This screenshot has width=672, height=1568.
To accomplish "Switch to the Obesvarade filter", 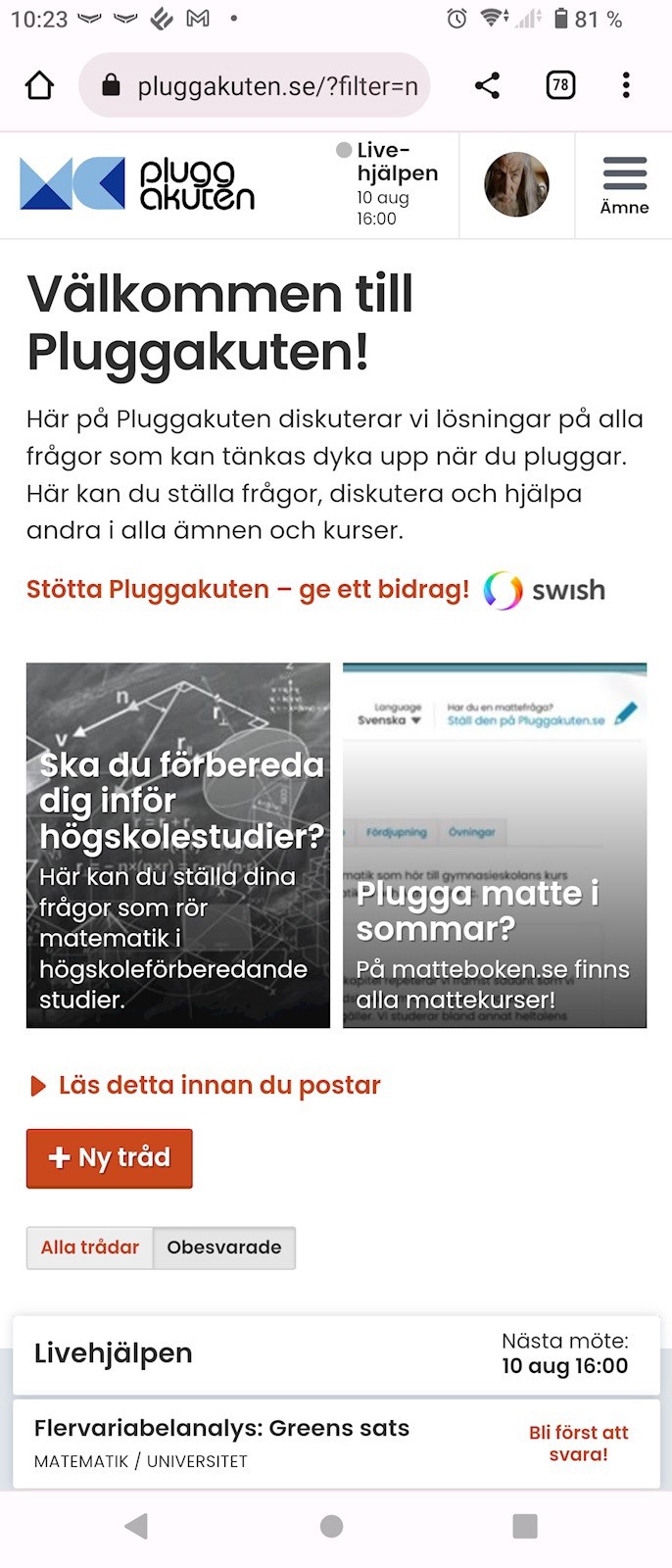I will click(x=224, y=1248).
